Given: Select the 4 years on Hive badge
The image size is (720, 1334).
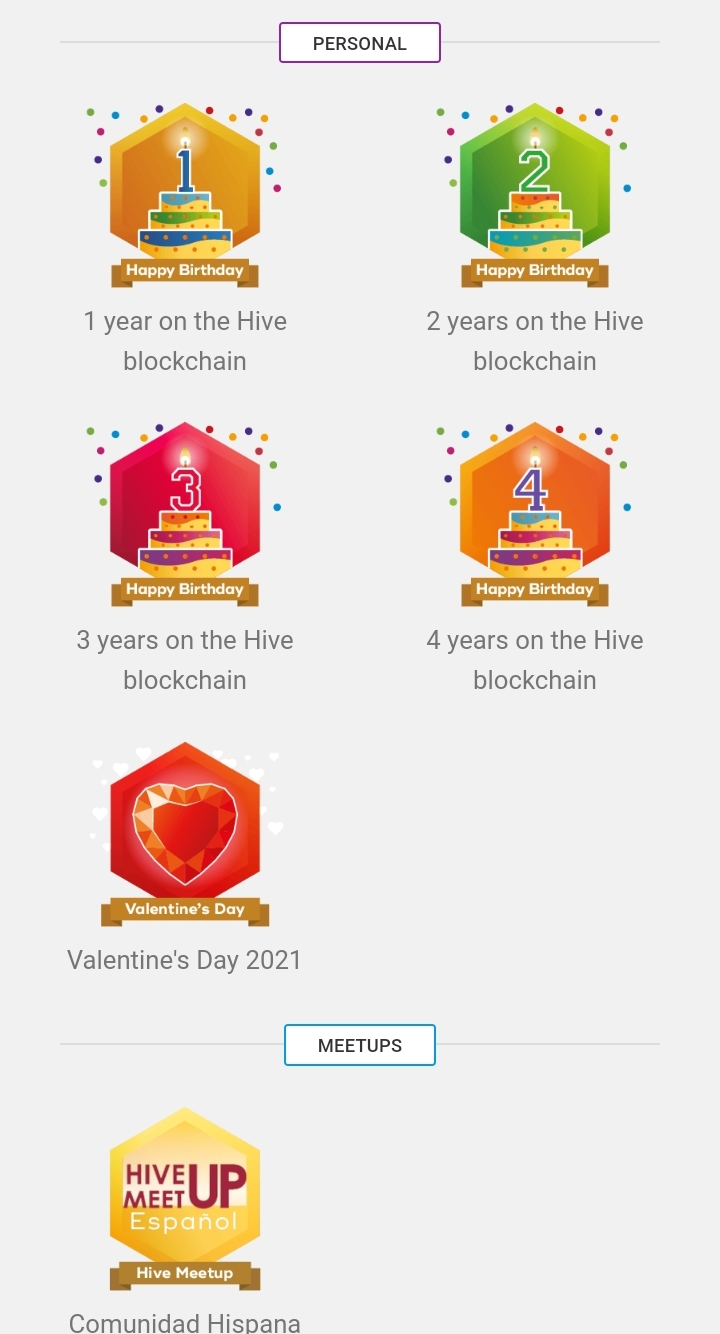Looking at the screenshot, I should coord(535,514).
